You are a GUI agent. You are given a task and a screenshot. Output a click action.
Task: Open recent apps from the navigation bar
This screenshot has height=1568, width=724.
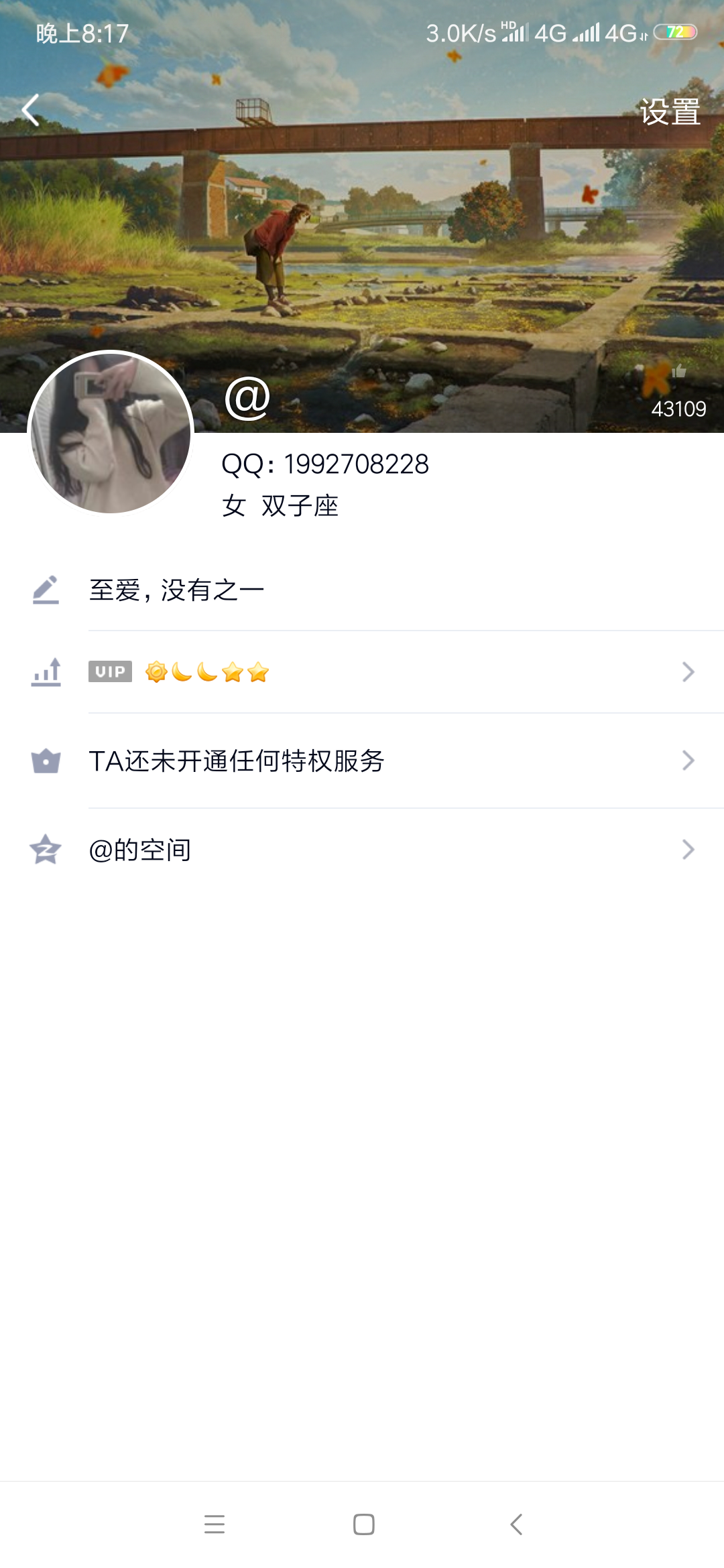215,1524
